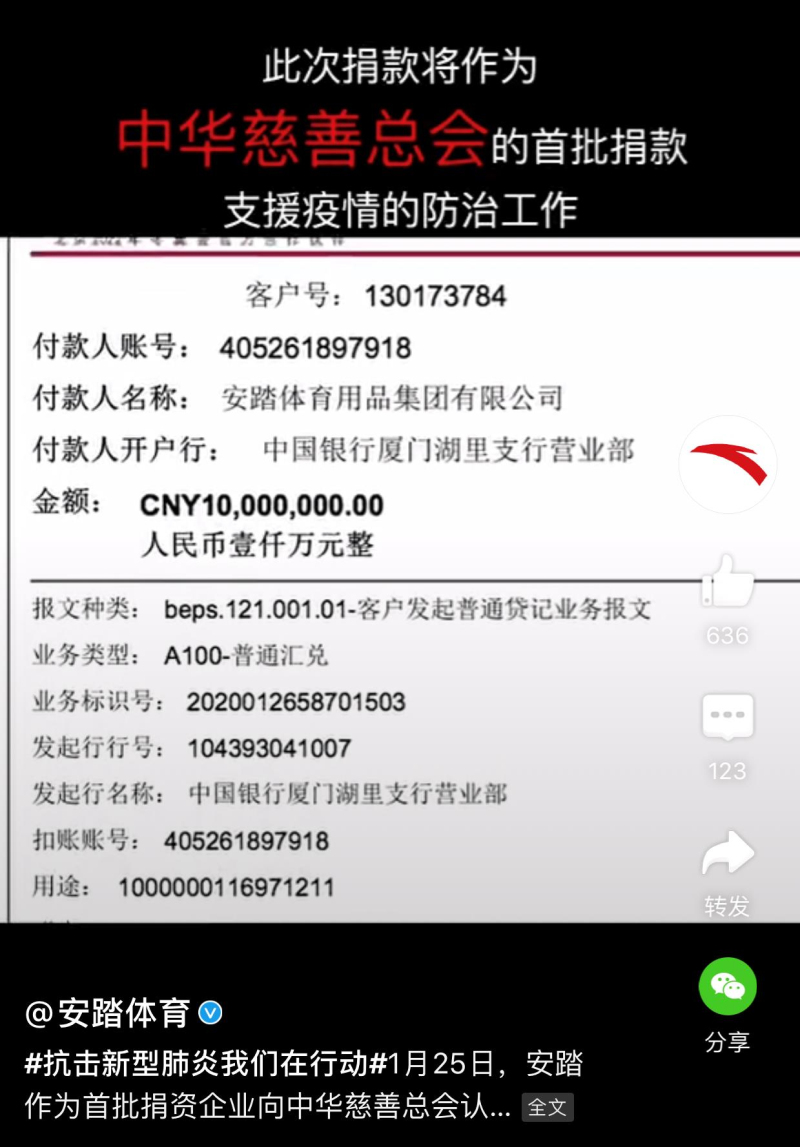This screenshot has width=800, height=1147.
Task: Share to WeChat via 分享
Action: tap(727, 987)
